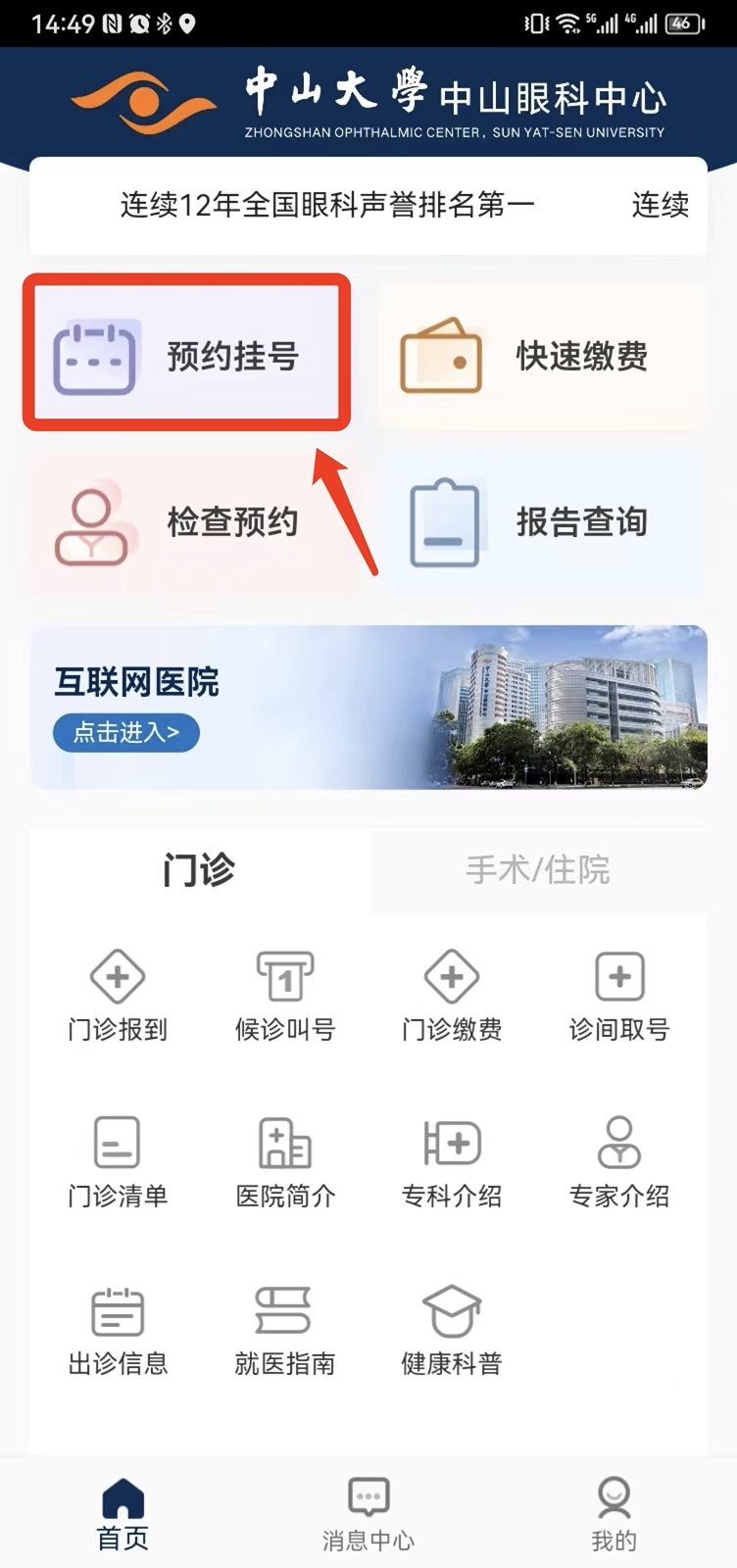
Task: Switch to the 手术/住院 tab
Action: (x=537, y=870)
